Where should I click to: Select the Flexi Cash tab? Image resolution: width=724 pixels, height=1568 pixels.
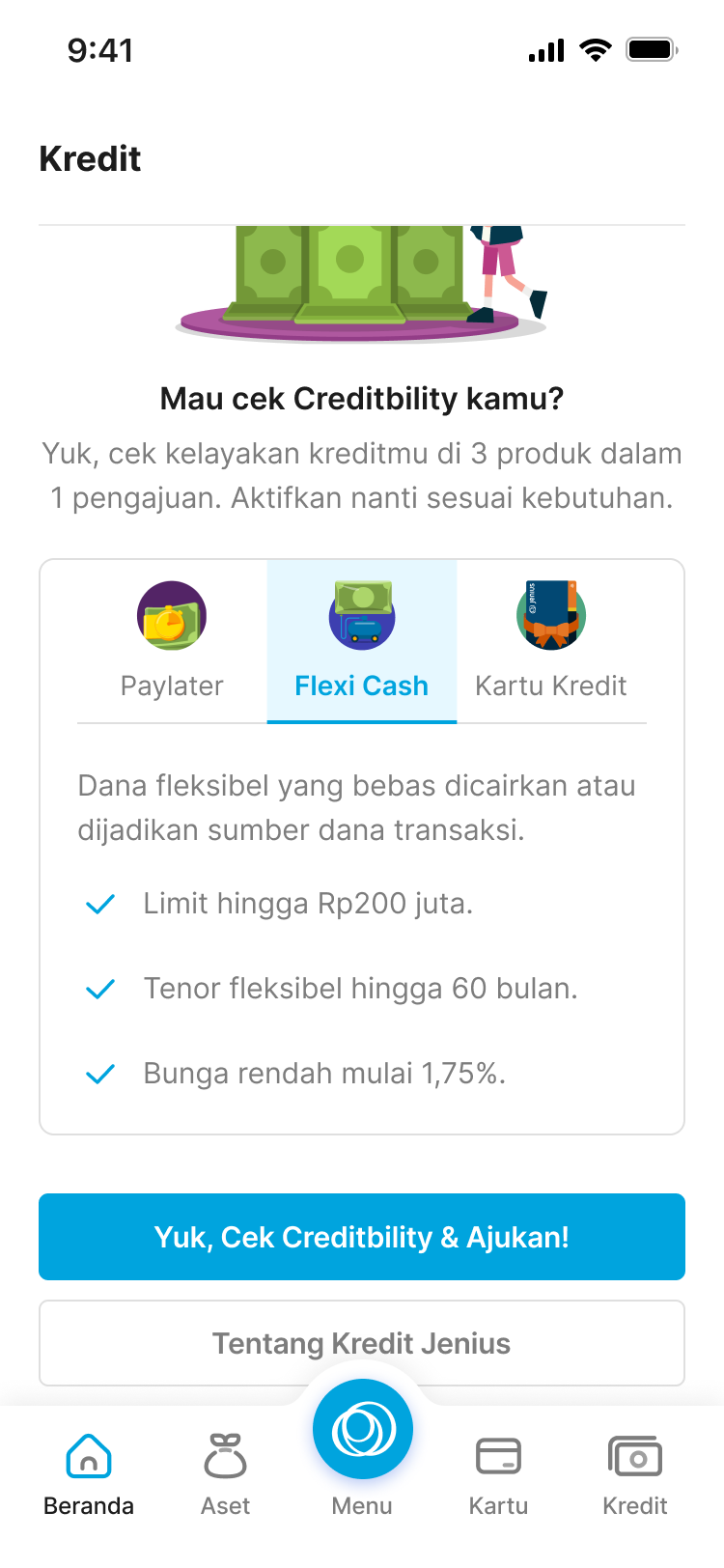pyautogui.click(x=362, y=641)
